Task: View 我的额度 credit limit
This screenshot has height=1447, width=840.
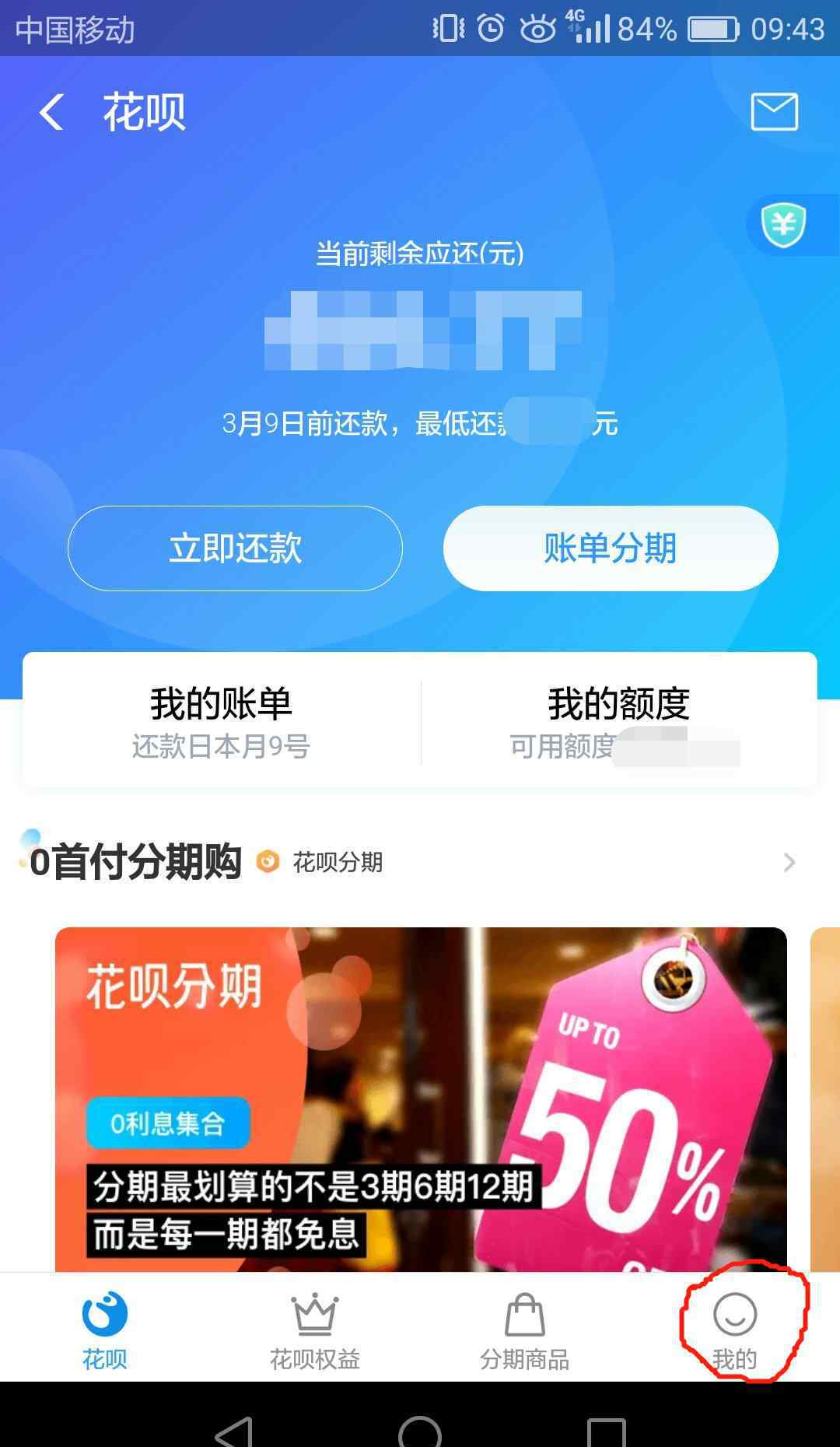Action: (618, 721)
